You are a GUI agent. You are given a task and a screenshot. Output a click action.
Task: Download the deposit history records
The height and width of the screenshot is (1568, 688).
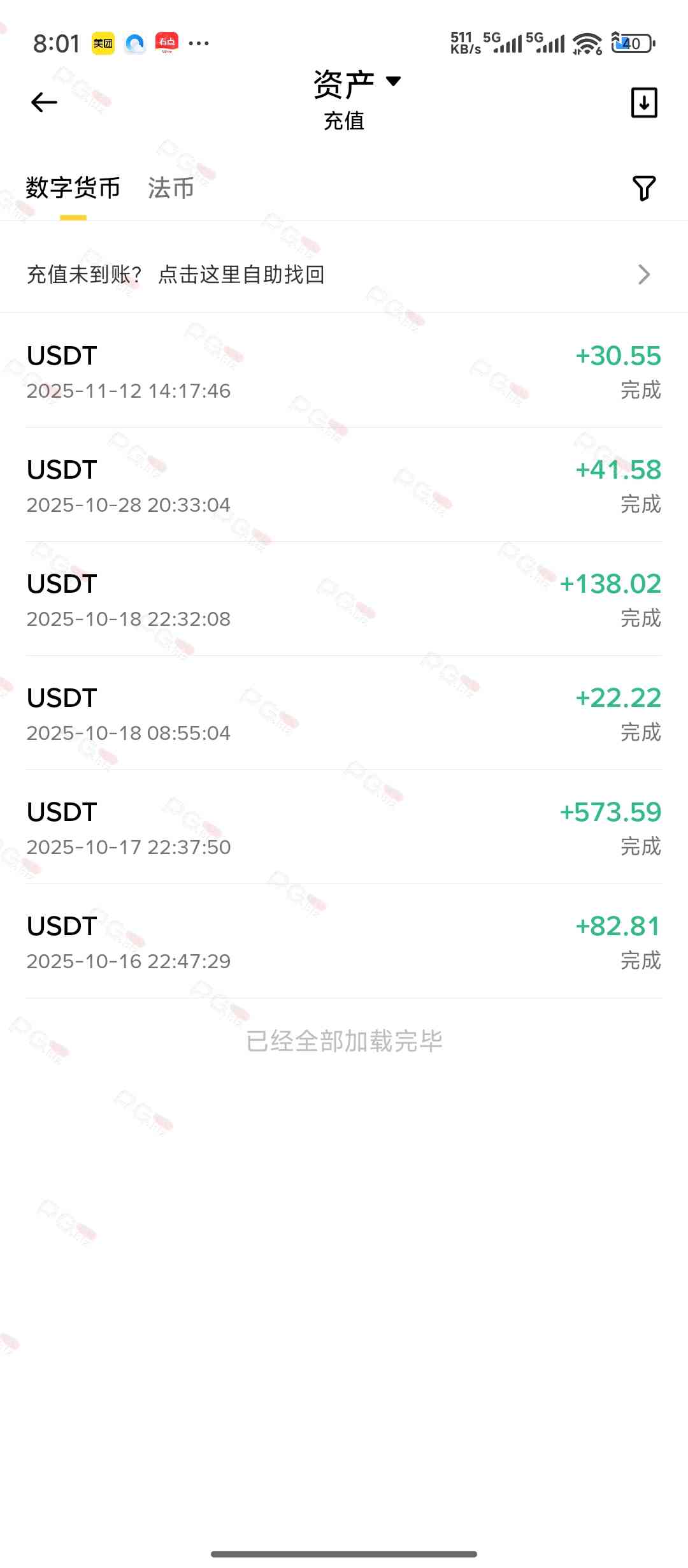tap(643, 103)
